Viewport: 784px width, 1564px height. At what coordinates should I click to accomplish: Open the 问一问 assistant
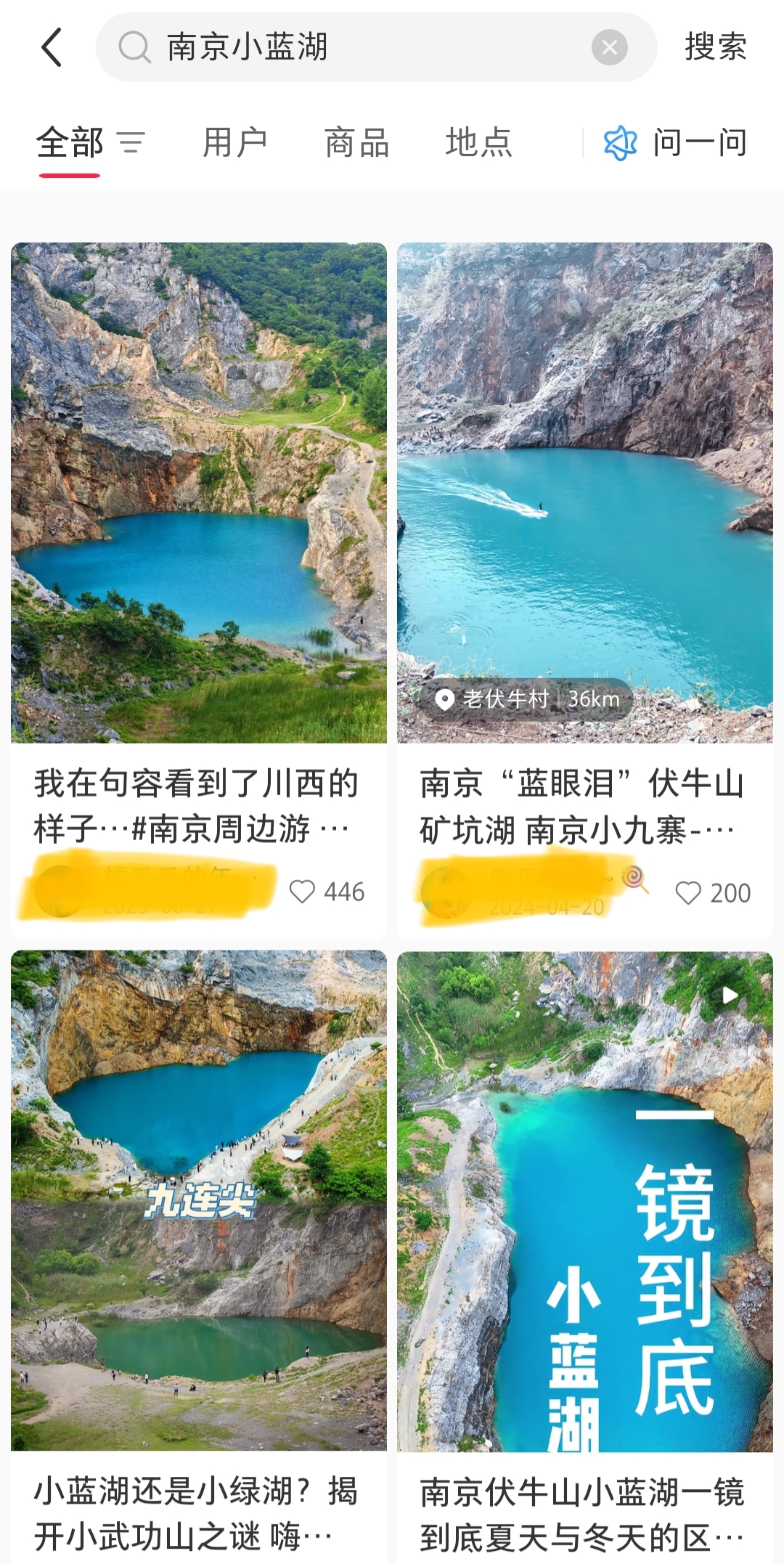point(675,142)
